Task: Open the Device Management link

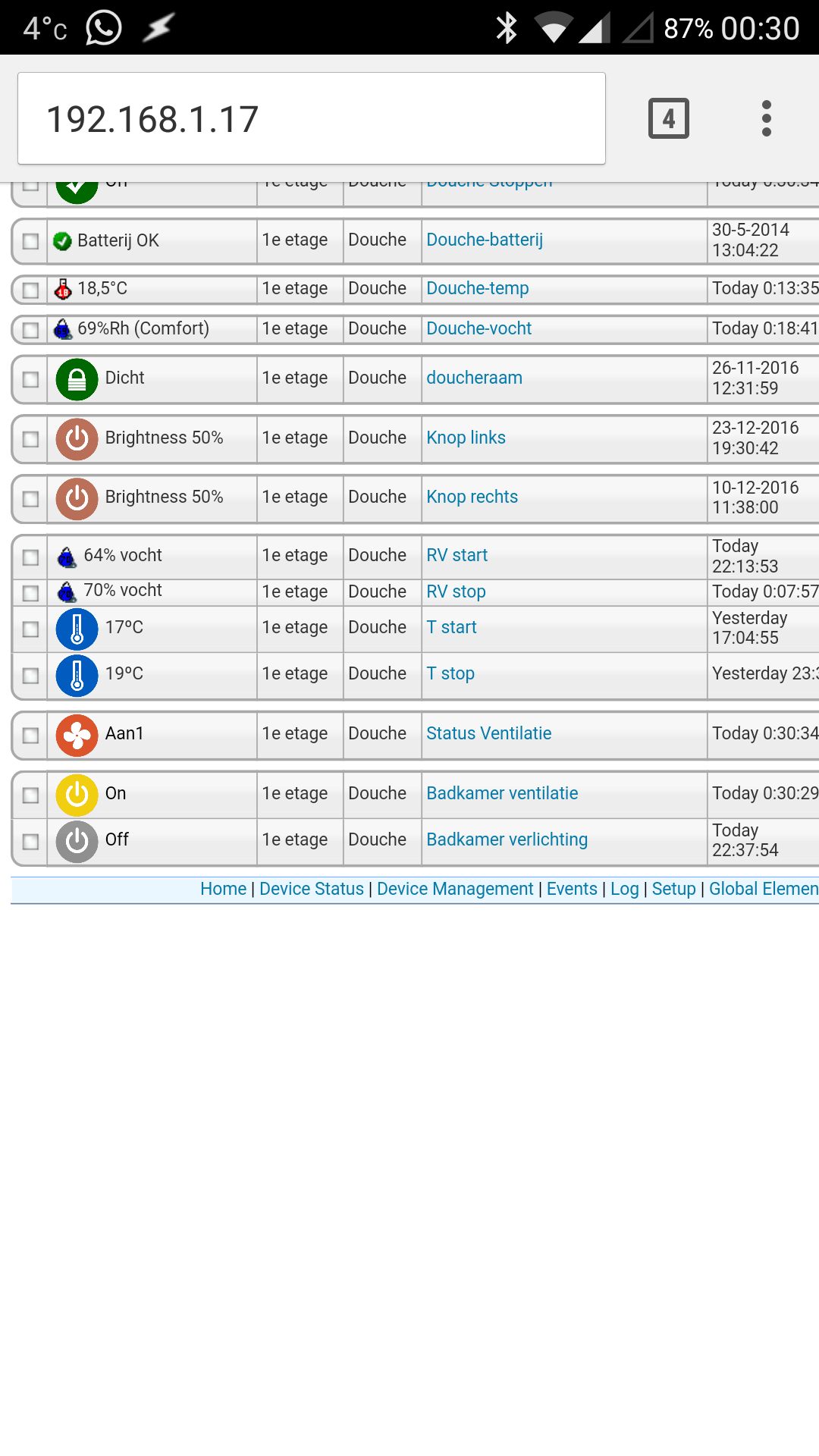Action: pos(455,889)
